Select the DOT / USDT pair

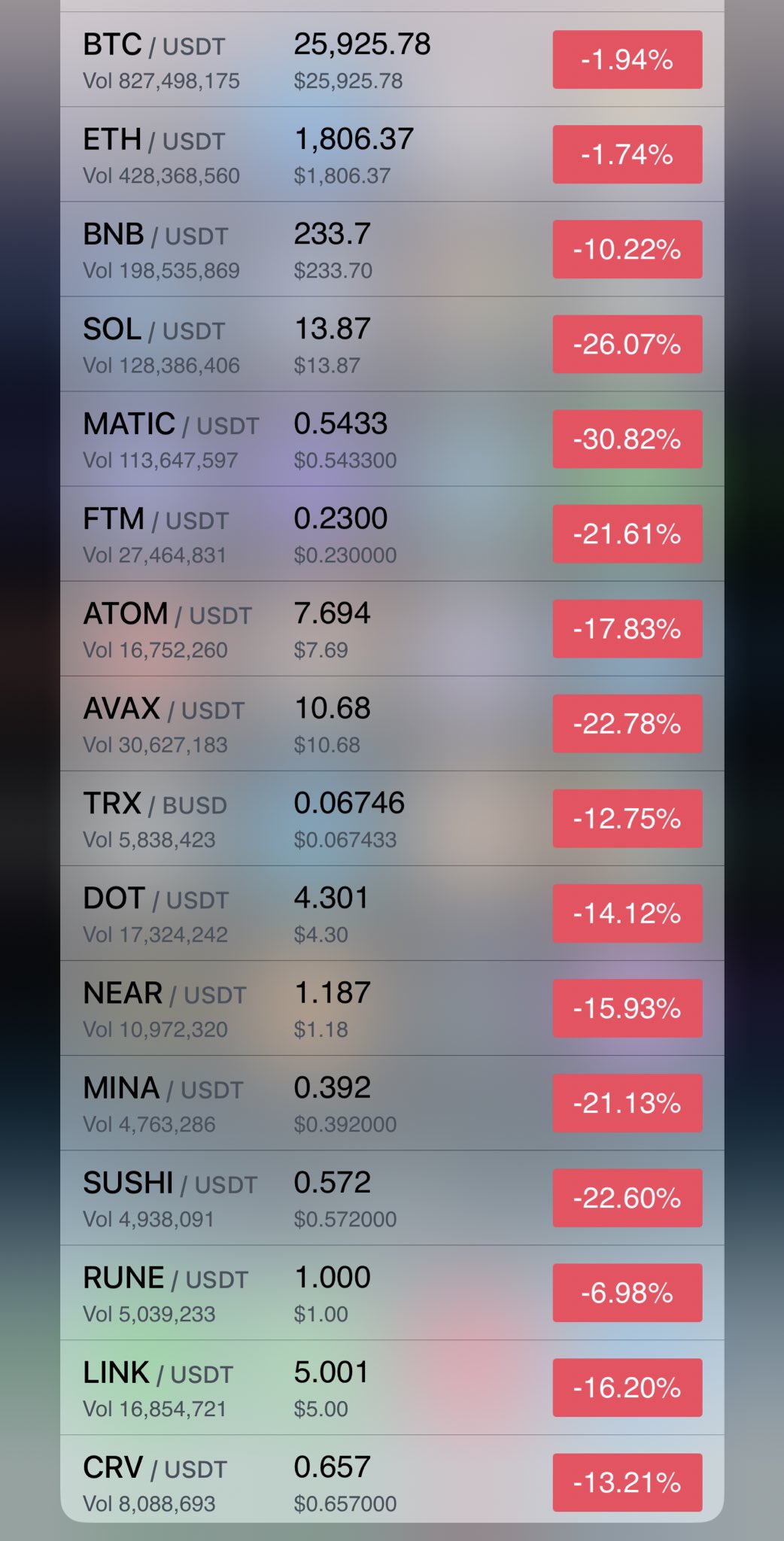(392, 913)
